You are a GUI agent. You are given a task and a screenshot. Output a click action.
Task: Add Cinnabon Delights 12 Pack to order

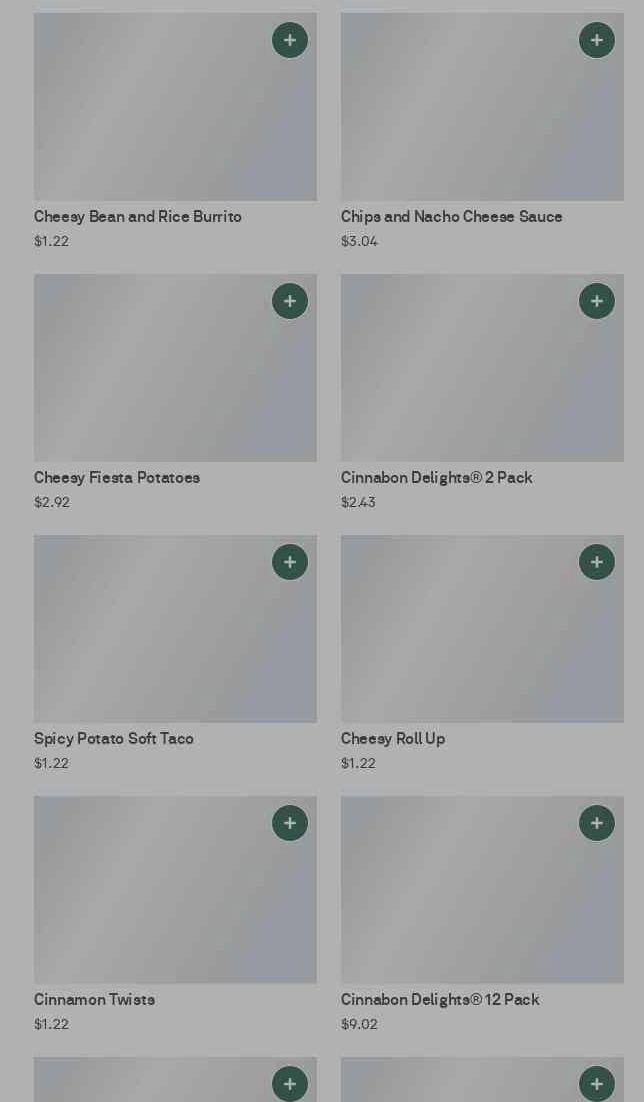point(597,823)
